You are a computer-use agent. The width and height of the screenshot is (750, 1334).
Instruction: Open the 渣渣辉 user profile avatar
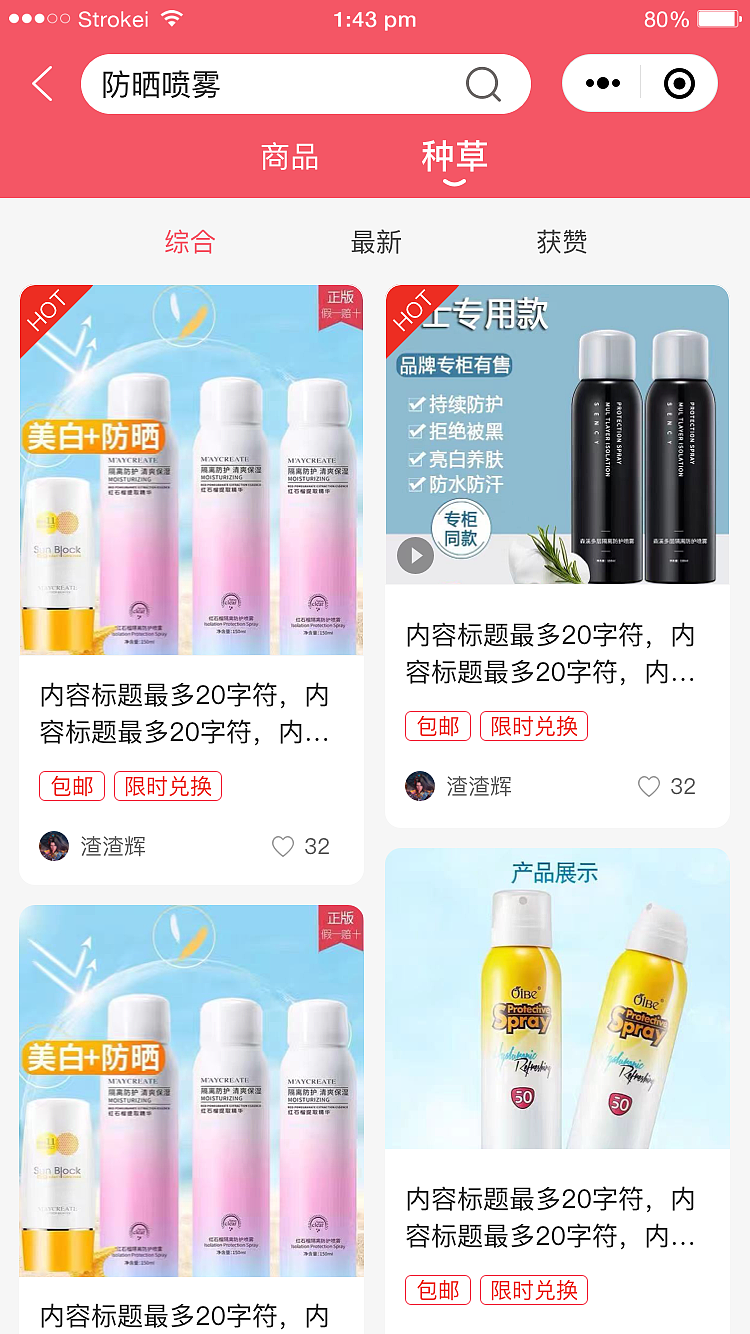click(54, 846)
